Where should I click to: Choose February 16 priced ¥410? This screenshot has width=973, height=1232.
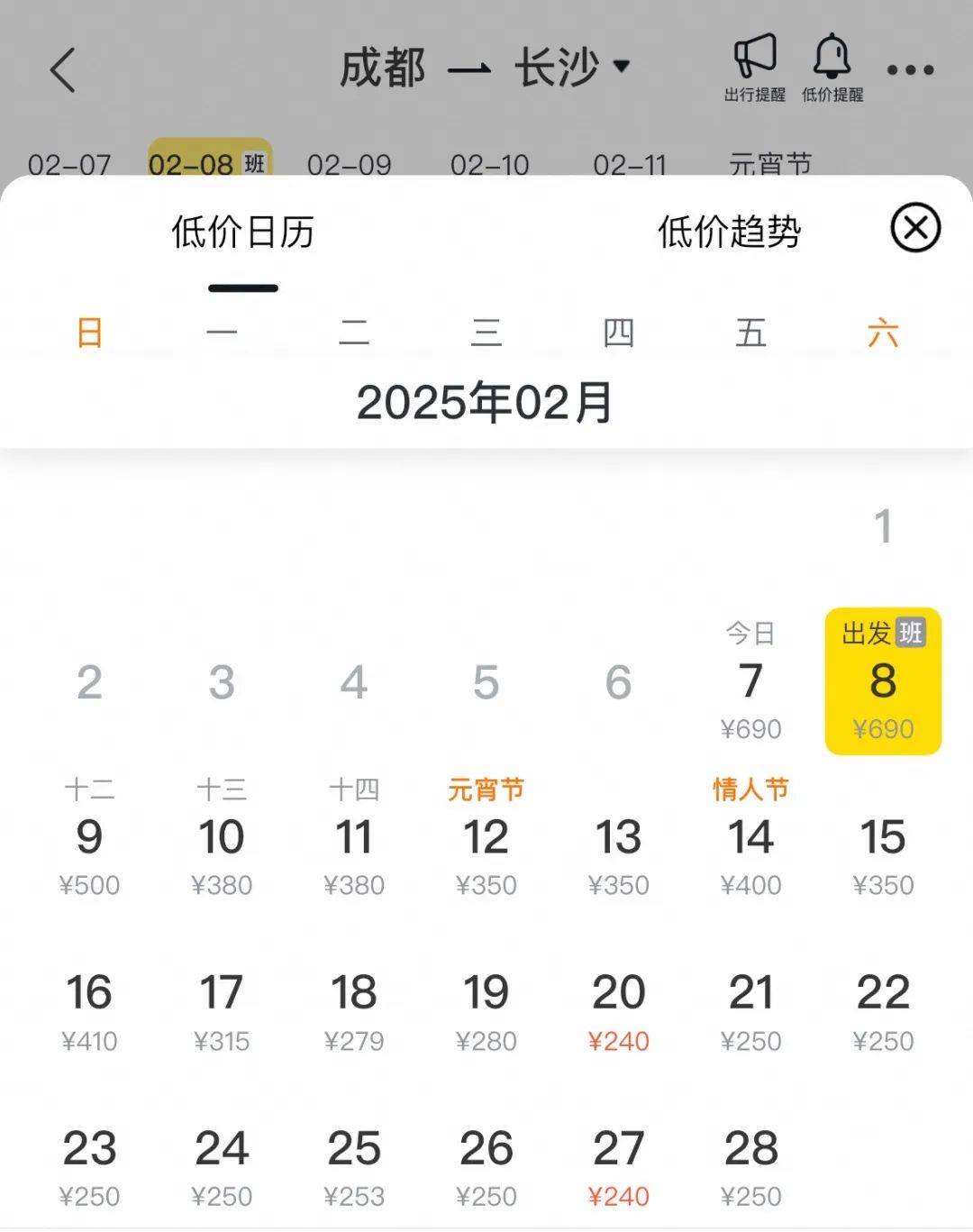coord(89,1009)
